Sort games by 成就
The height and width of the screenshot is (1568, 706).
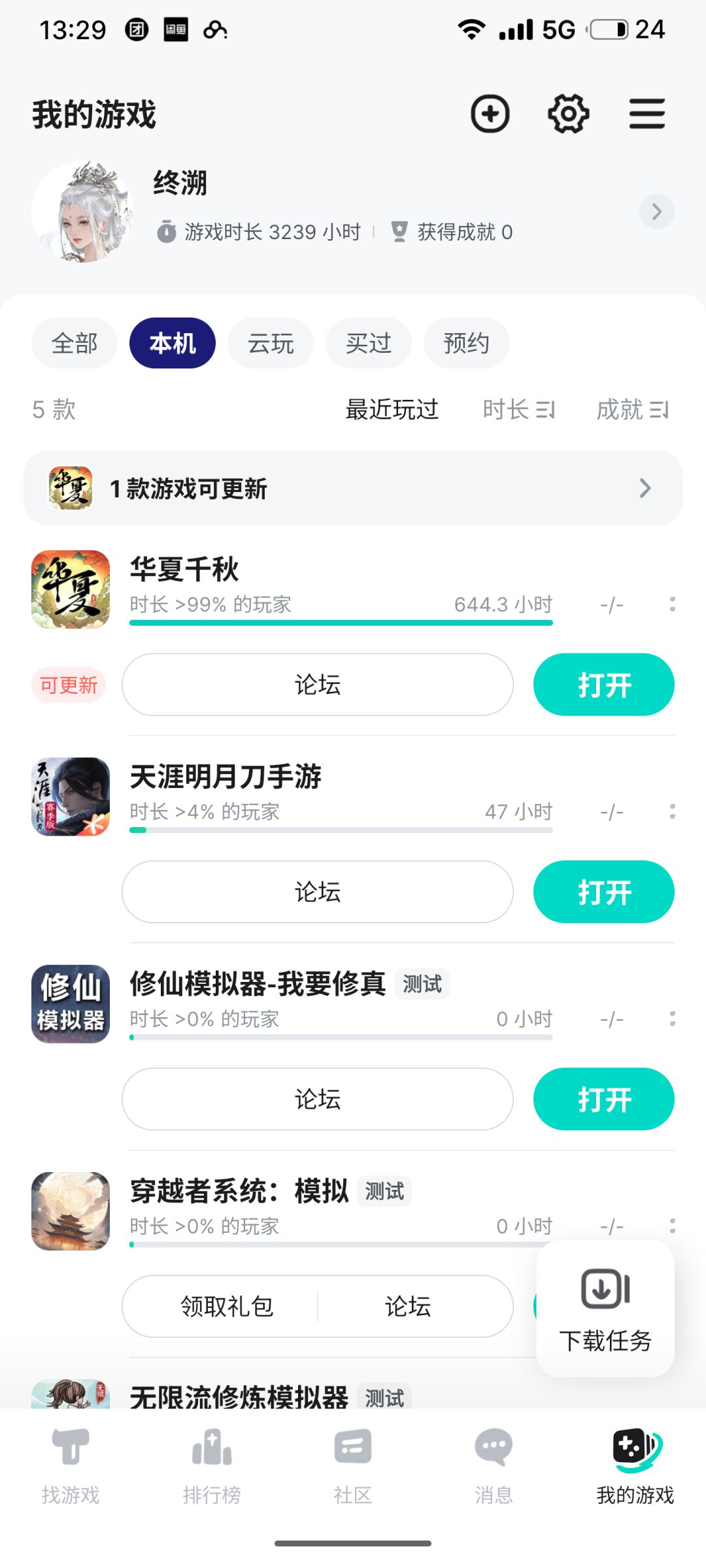tap(632, 410)
